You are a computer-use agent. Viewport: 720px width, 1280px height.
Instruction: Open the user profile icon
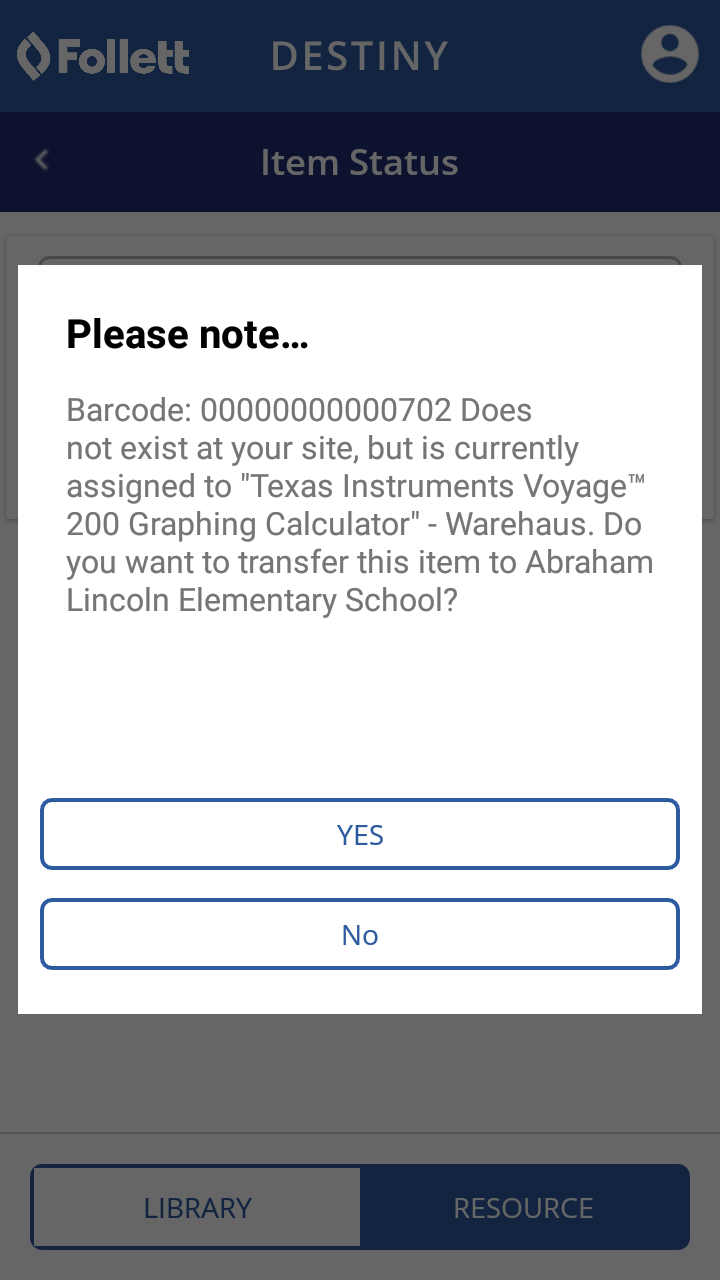tap(669, 55)
